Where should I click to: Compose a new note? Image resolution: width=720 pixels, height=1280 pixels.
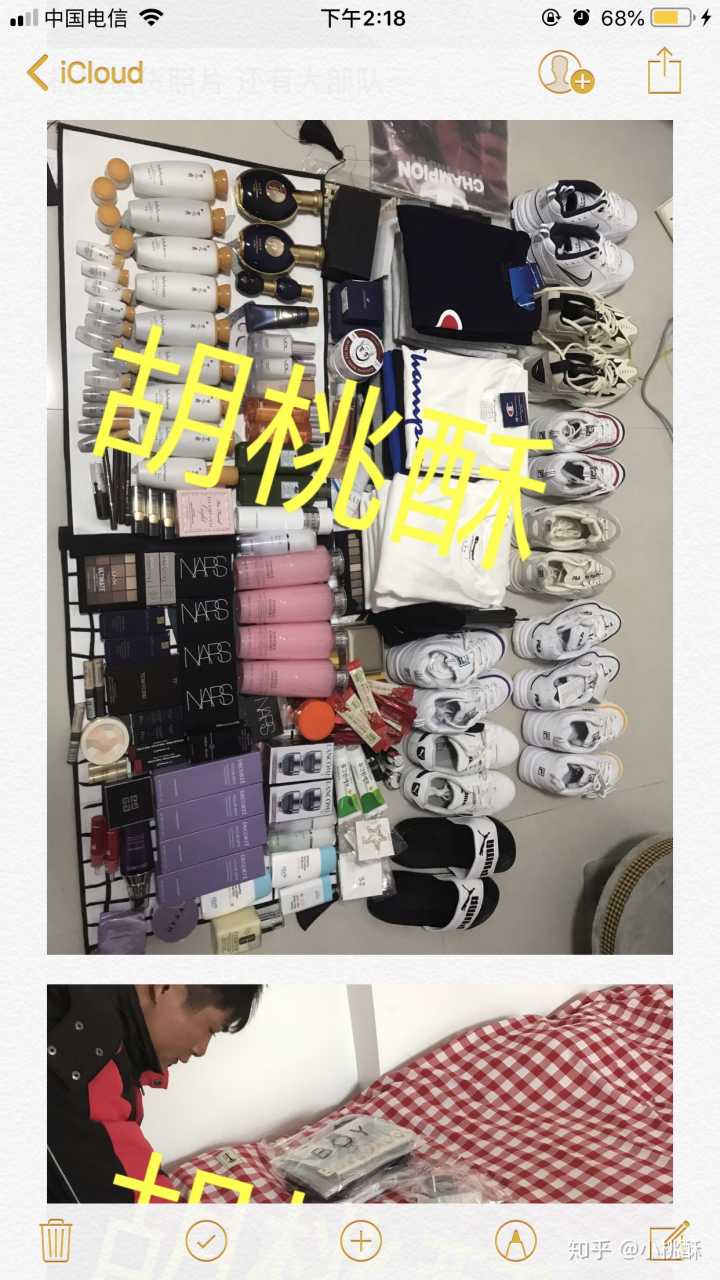(x=668, y=1240)
